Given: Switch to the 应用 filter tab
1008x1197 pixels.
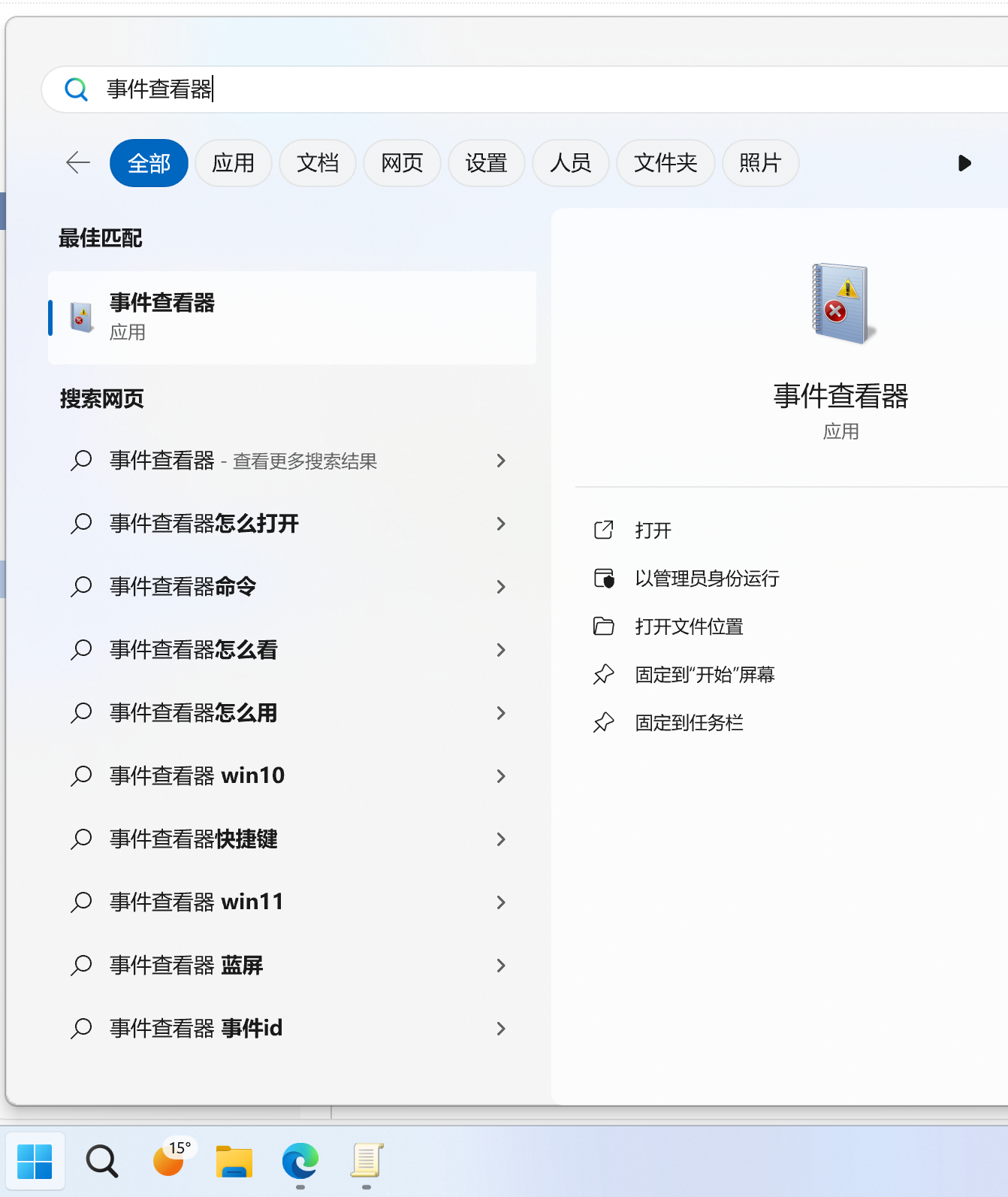Looking at the screenshot, I should (233, 162).
